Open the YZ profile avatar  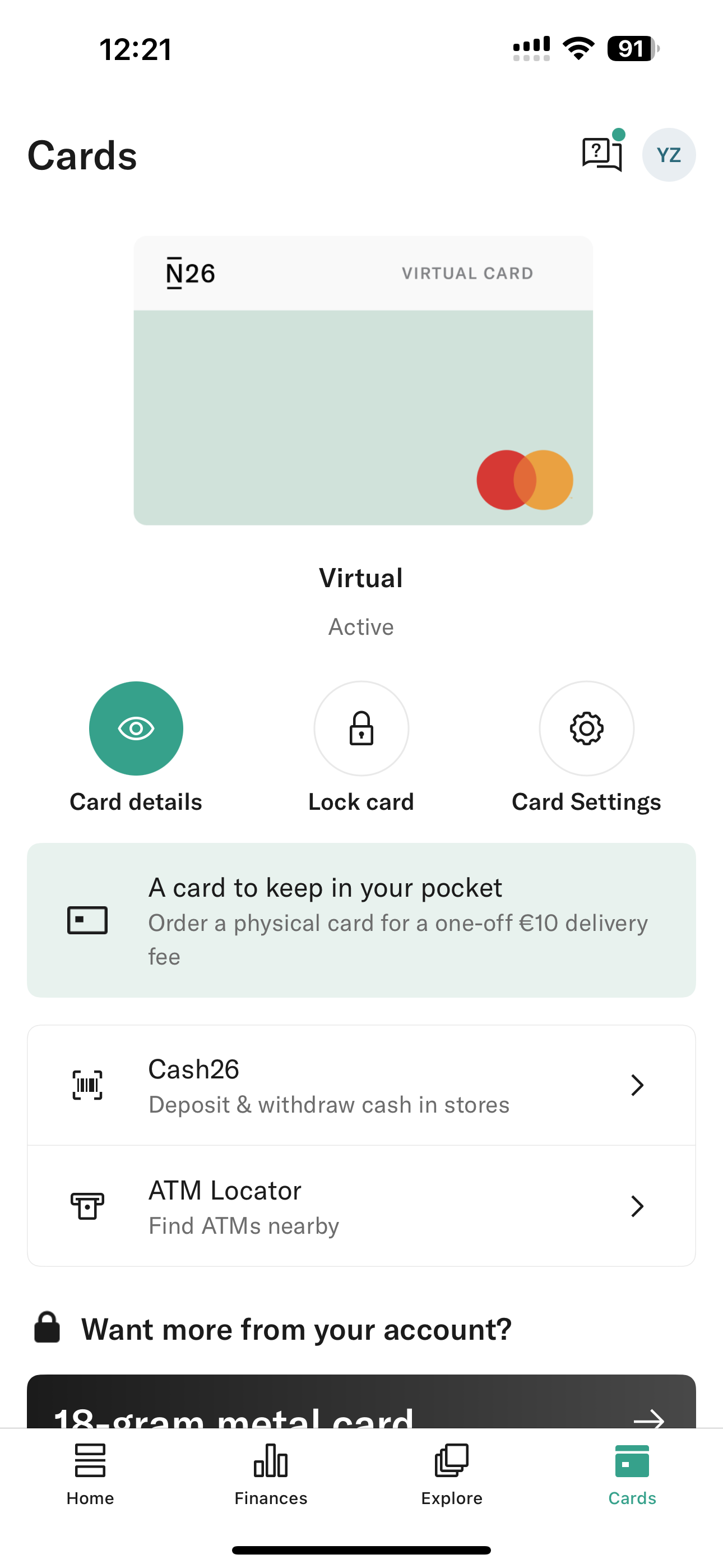(669, 155)
